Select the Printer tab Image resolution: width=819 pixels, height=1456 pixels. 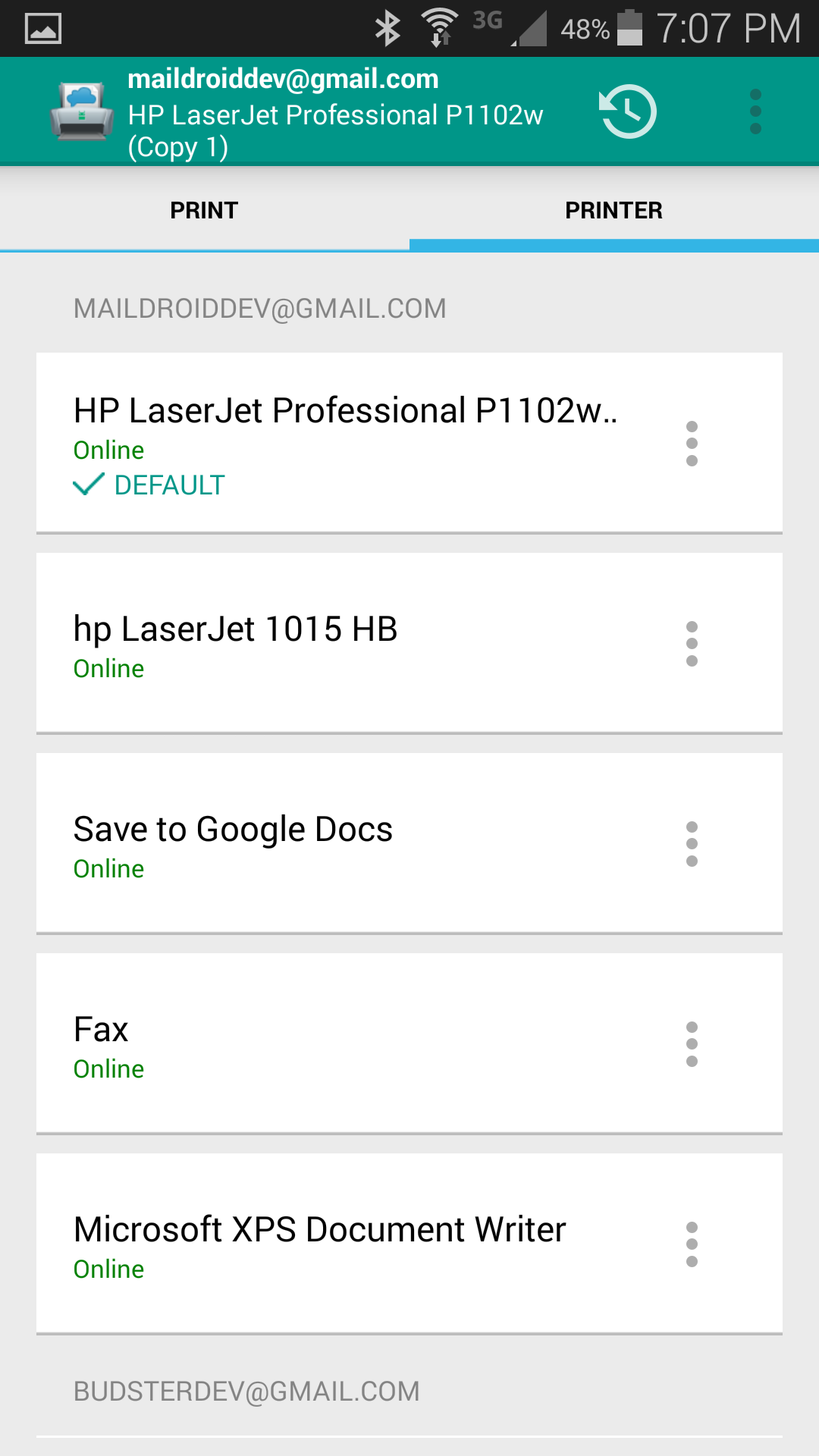point(613,210)
